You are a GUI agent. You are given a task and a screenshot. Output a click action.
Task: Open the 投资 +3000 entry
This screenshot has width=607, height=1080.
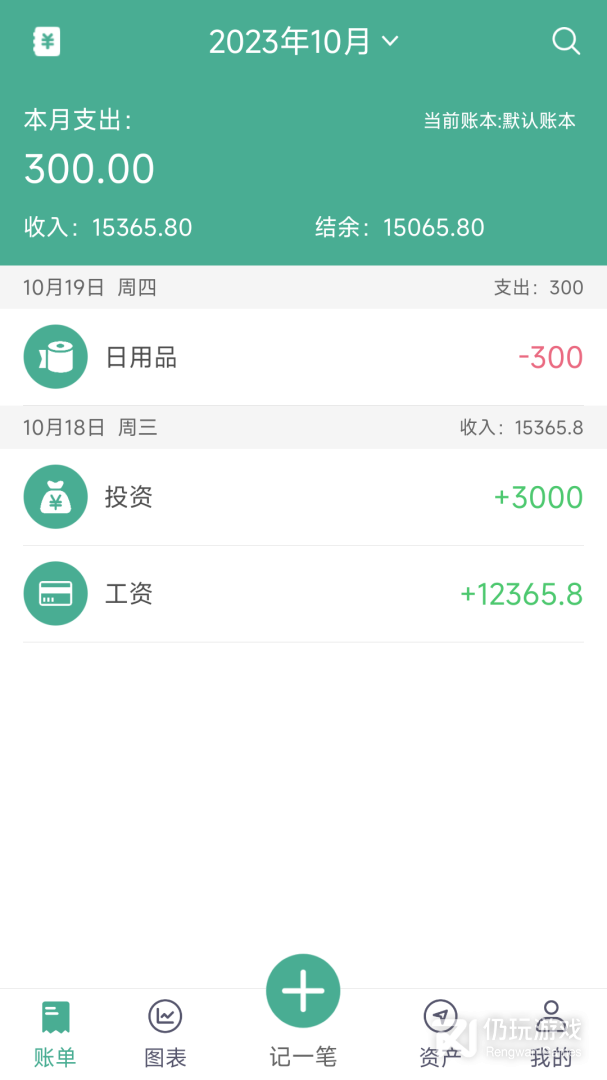tap(303, 497)
